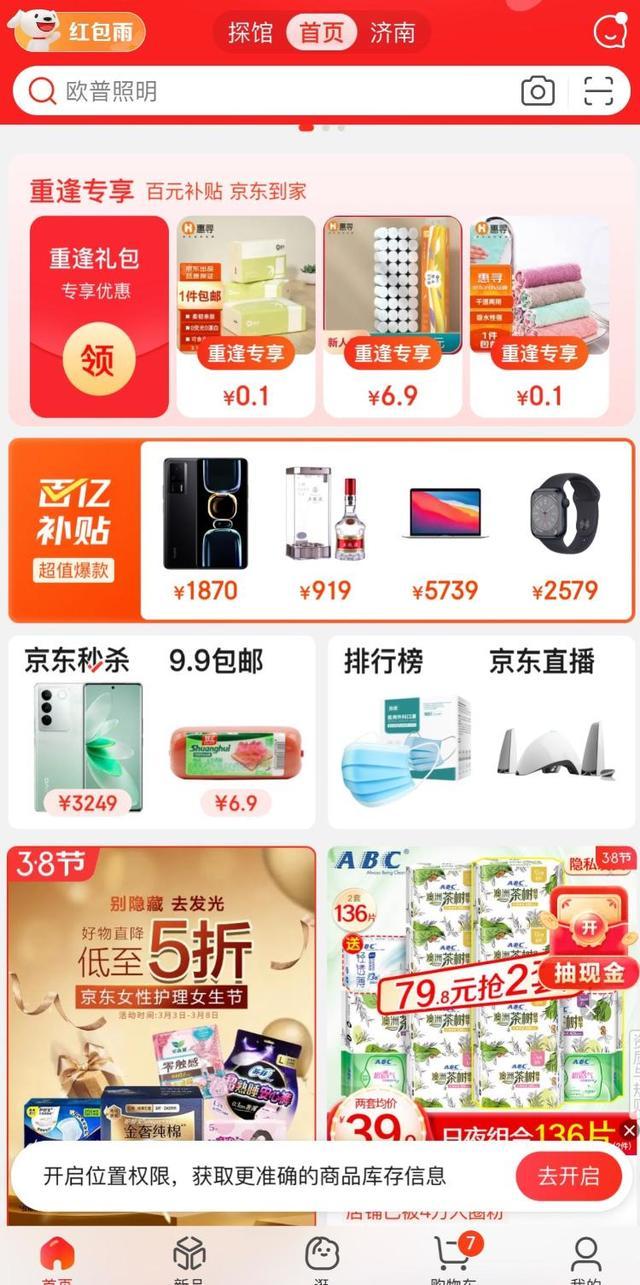The width and height of the screenshot is (640, 1285).
Task: View the ¥5739 laptop deal
Action: (445, 530)
